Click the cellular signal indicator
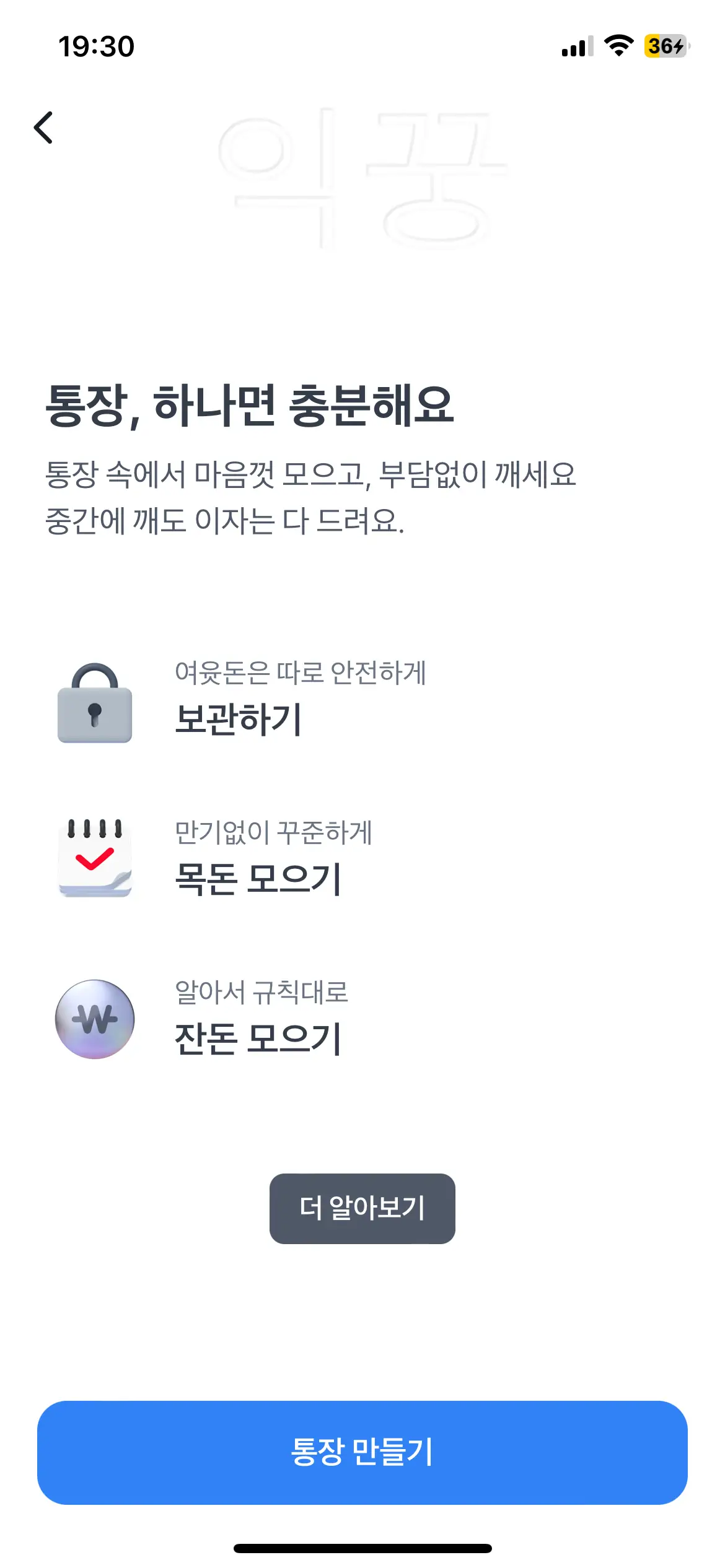Image resolution: width=725 pixels, height=1568 pixels. click(x=576, y=46)
